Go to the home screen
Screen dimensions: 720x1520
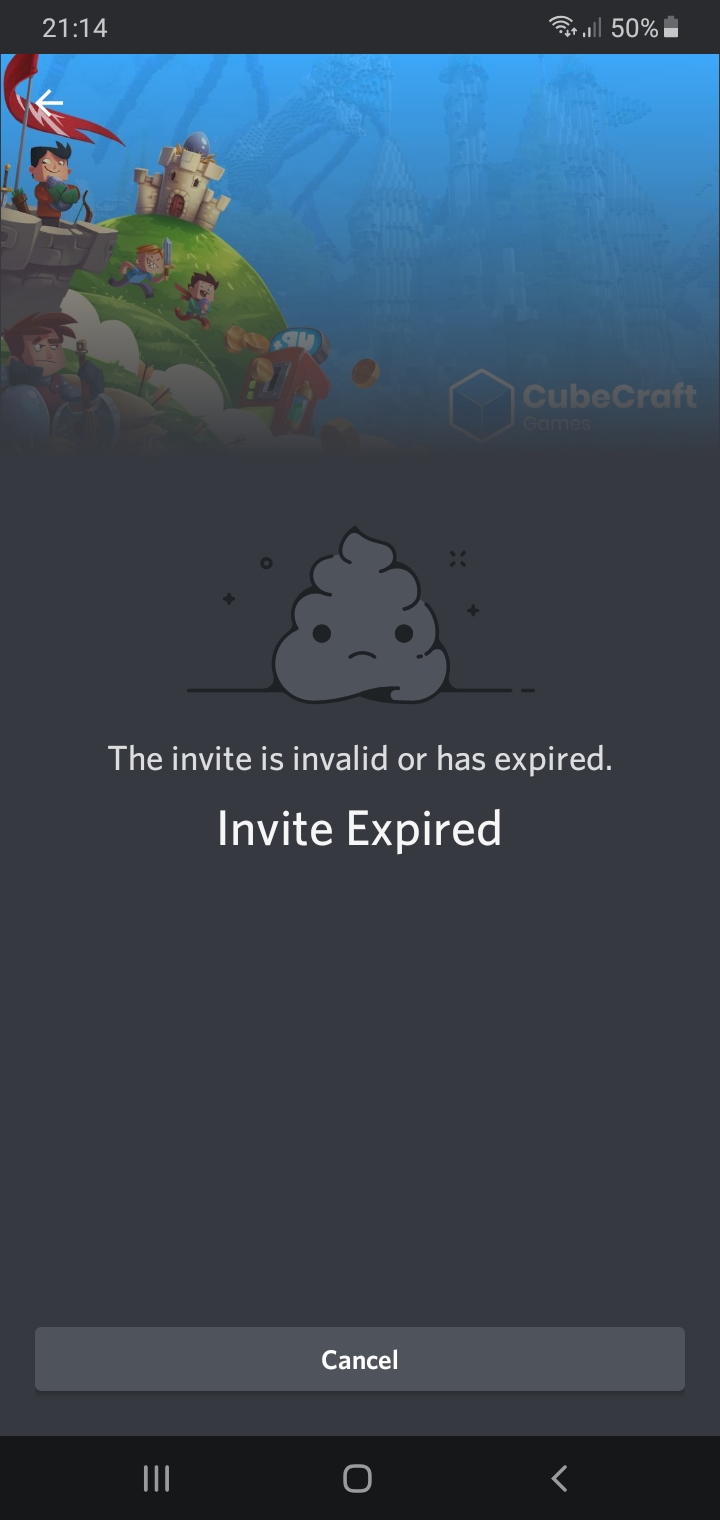(357, 1478)
